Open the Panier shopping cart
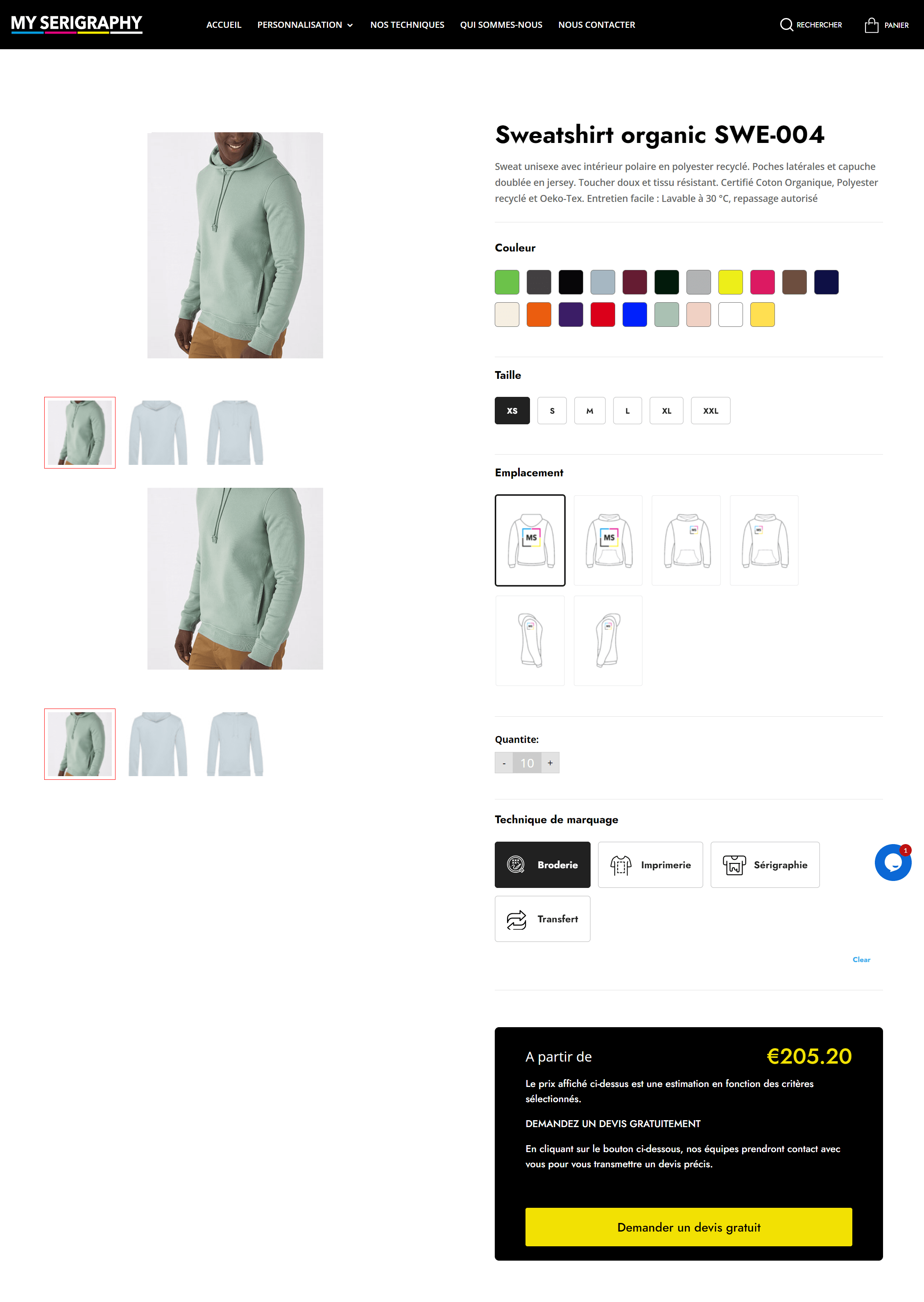This screenshot has height=1302, width=924. pyautogui.click(x=886, y=25)
